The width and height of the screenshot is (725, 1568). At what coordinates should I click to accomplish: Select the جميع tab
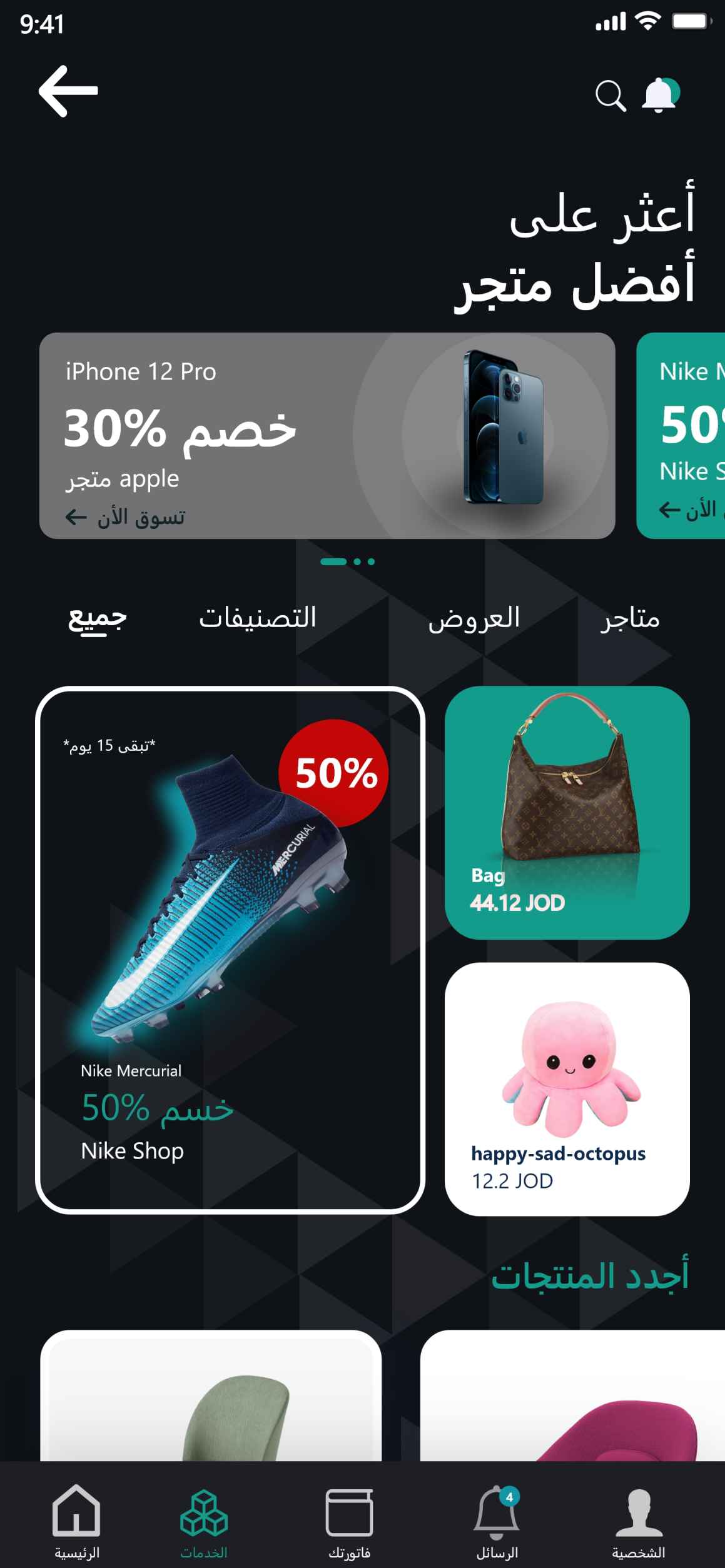[x=98, y=618]
